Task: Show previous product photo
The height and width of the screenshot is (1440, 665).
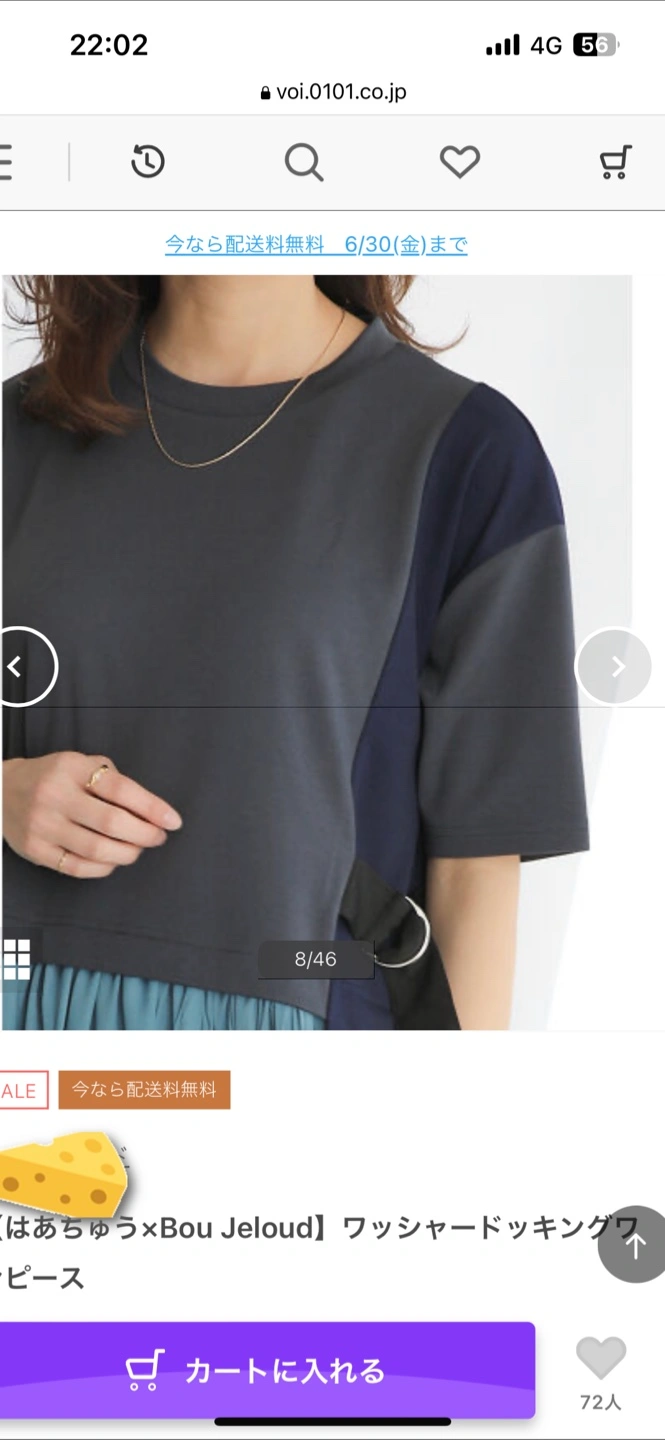Action: click(x=20, y=667)
